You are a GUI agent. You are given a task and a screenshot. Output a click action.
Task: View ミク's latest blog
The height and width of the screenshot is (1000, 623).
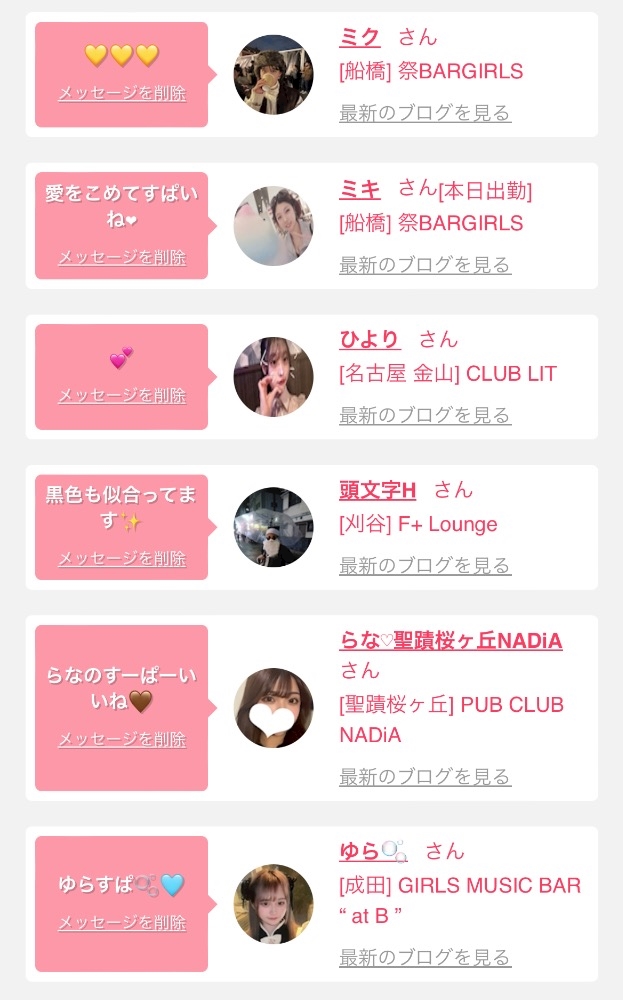(x=425, y=113)
